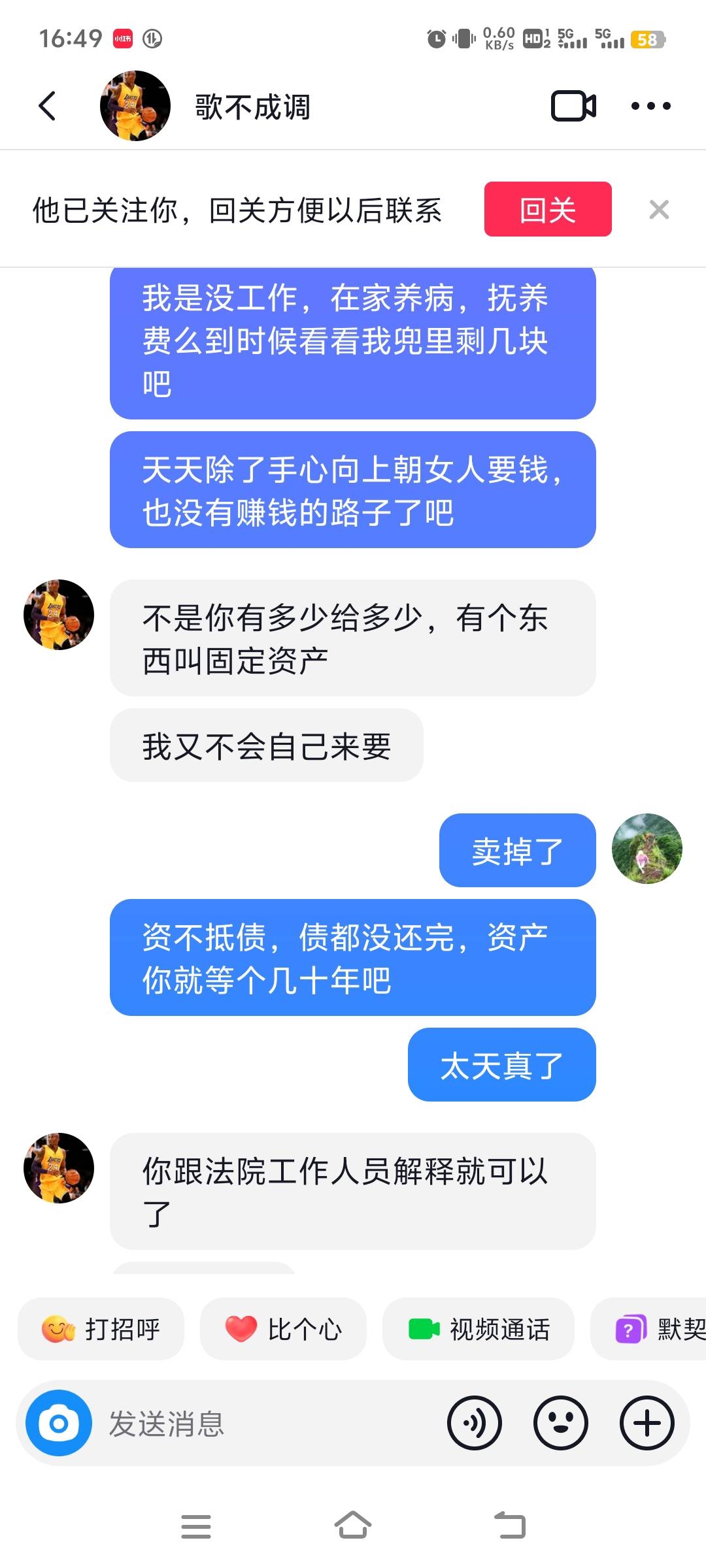This screenshot has width=706, height=1568.
Task: Focus the 发送消息 text field
Action: [x=261, y=1423]
